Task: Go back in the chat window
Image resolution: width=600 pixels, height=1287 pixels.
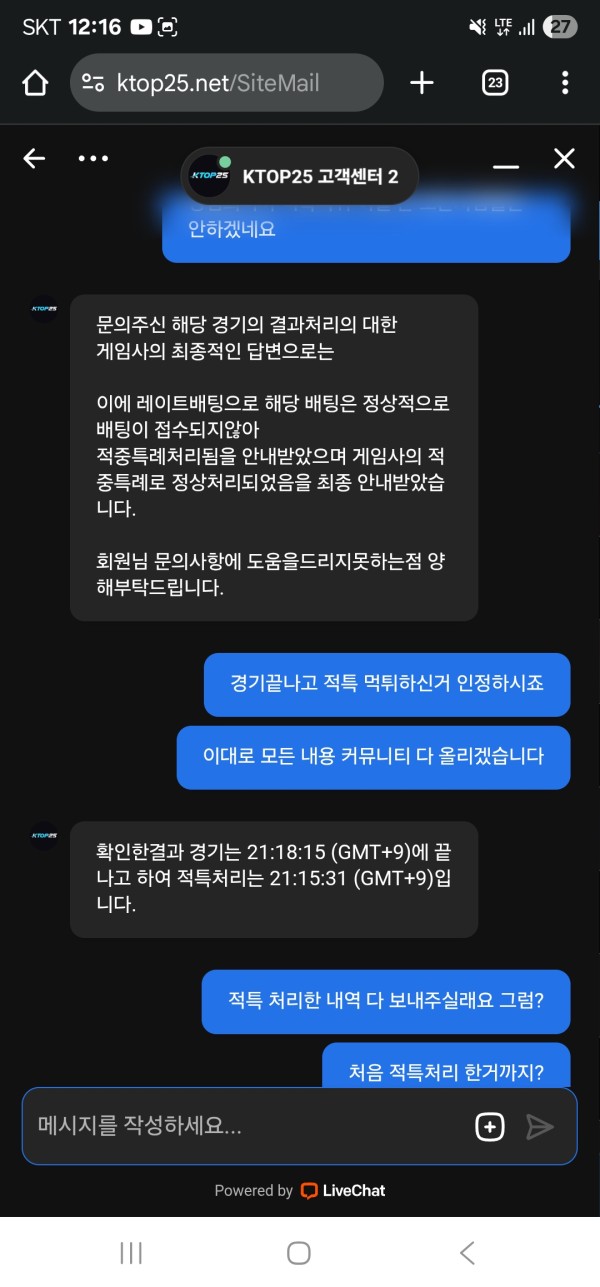Action: click(x=34, y=158)
